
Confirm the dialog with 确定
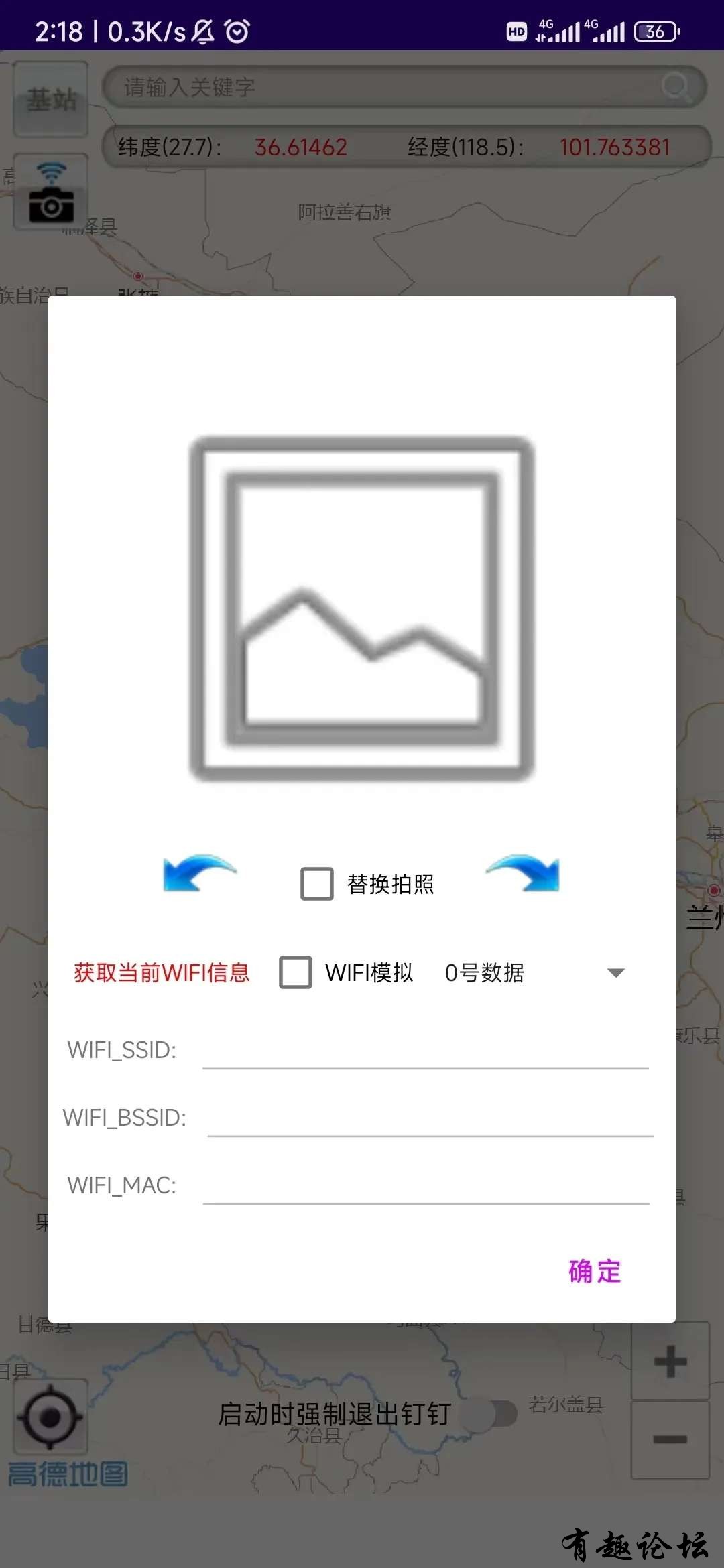coord(595,1271)
